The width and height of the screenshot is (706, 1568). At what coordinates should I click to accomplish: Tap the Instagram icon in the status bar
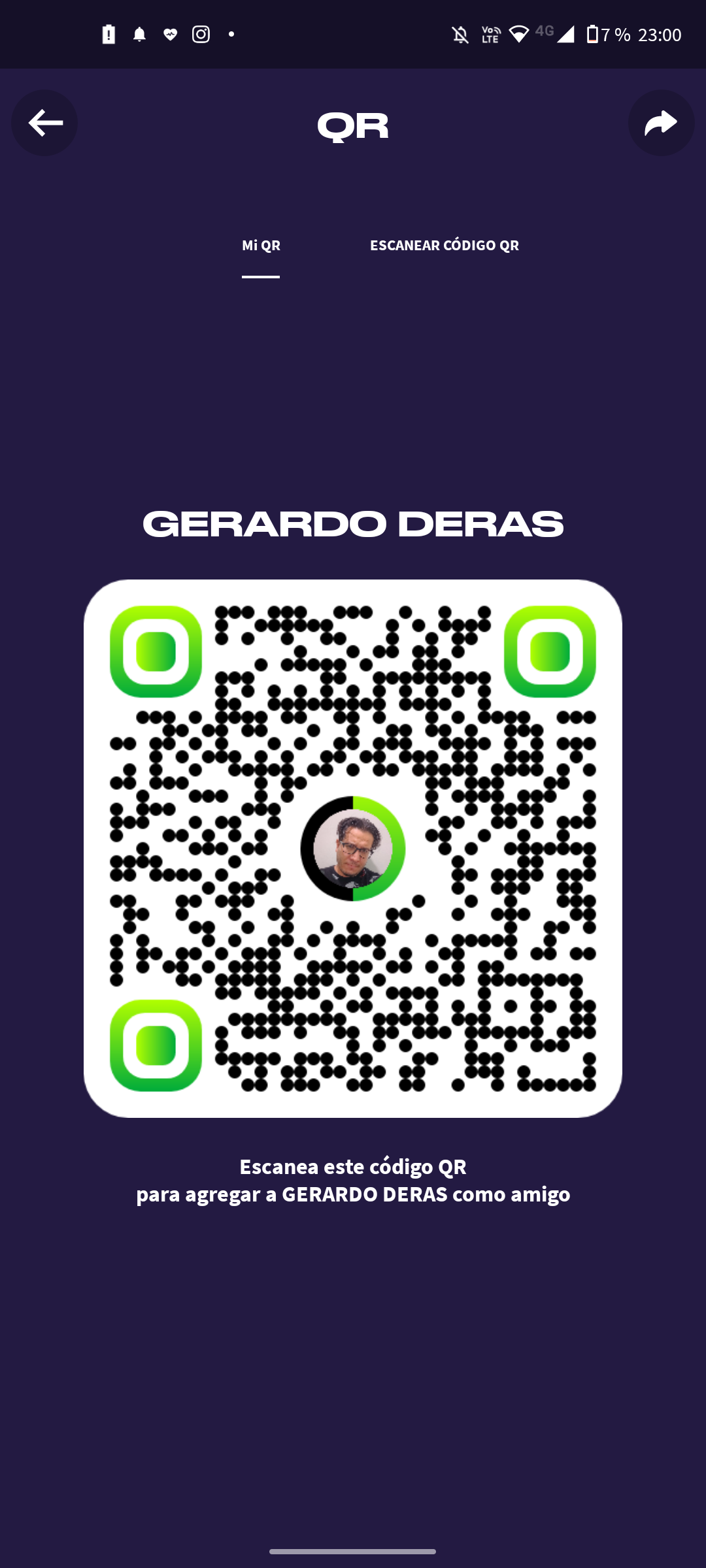200,35
